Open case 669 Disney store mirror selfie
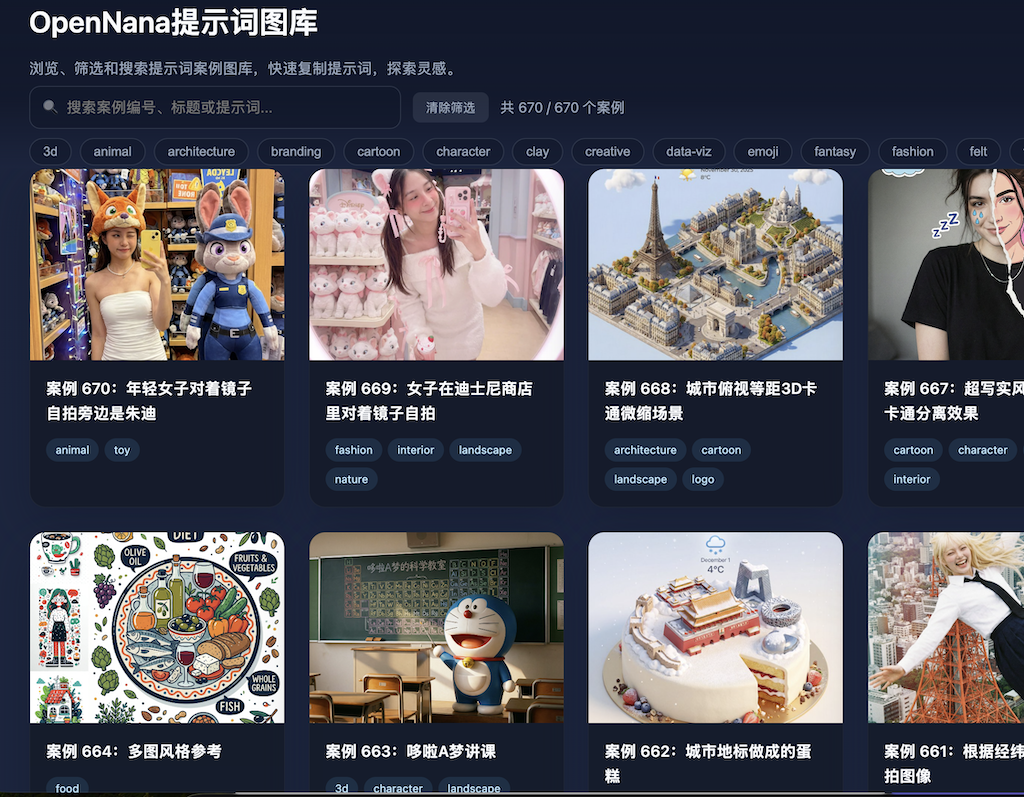The image size is (1024, 797). coord(436,265)
